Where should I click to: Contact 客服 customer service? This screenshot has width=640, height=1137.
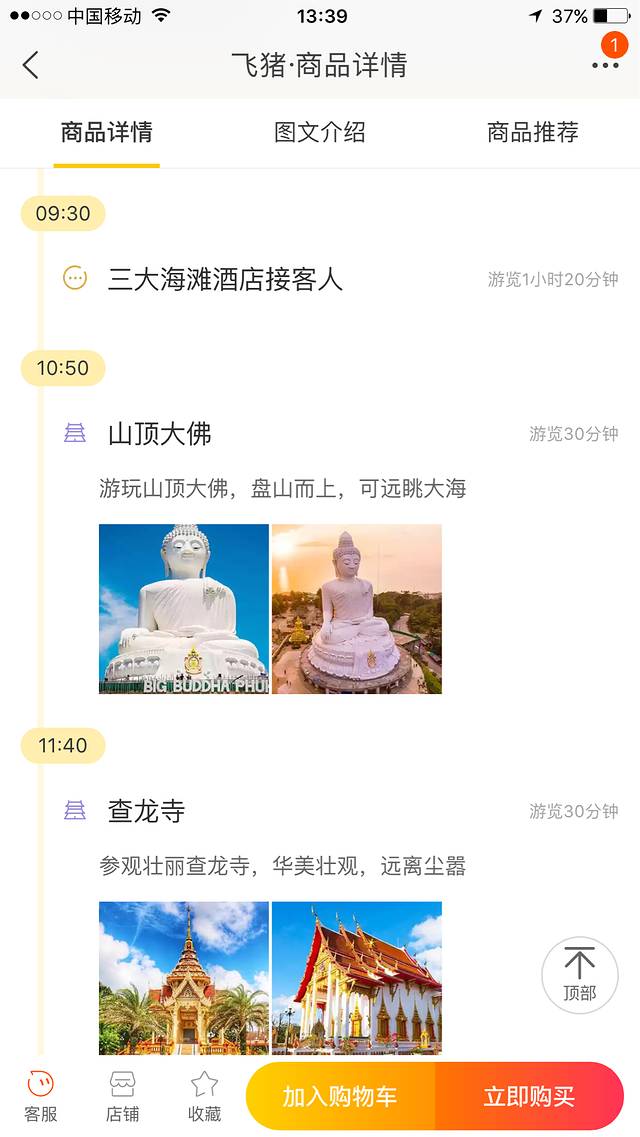[41, 1095]
